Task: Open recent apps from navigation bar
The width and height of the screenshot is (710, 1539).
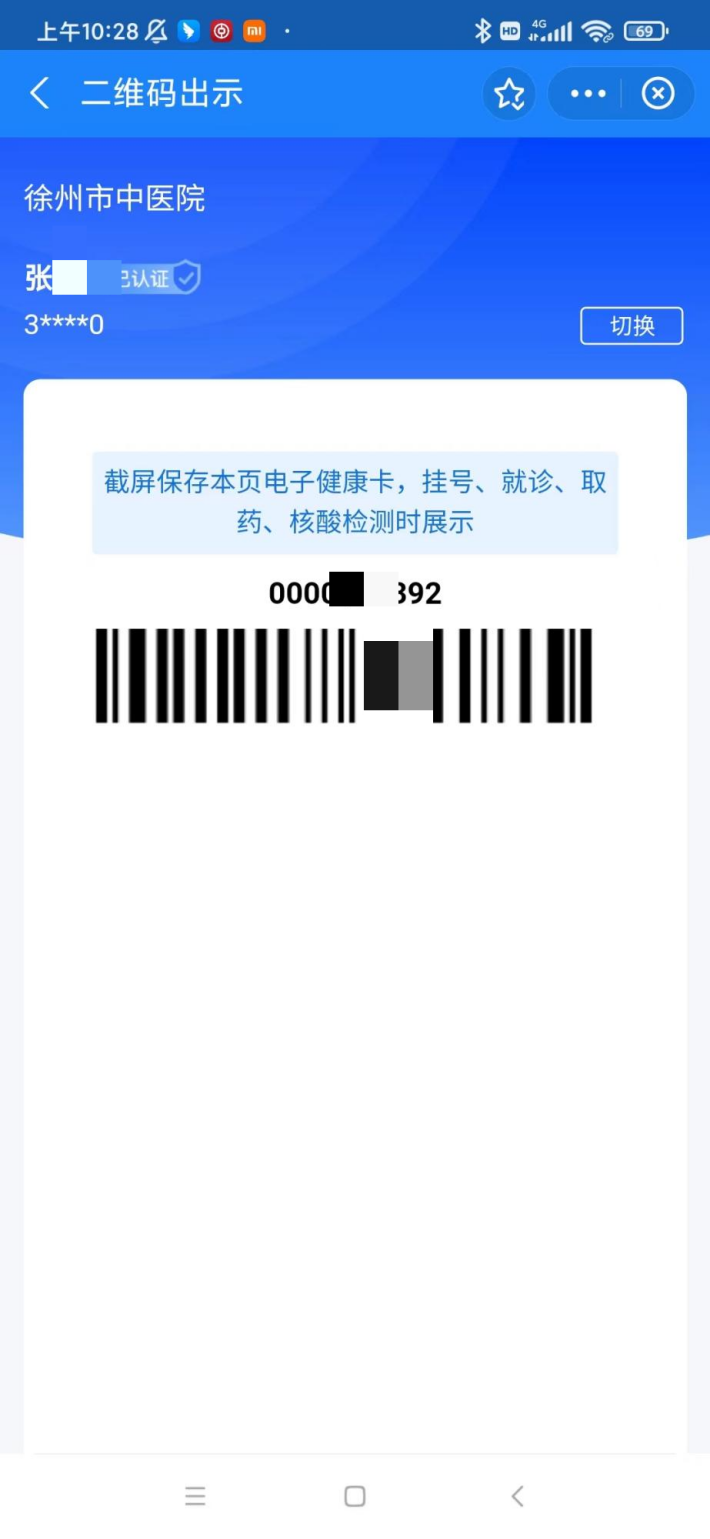Action: click(195, 1496)
